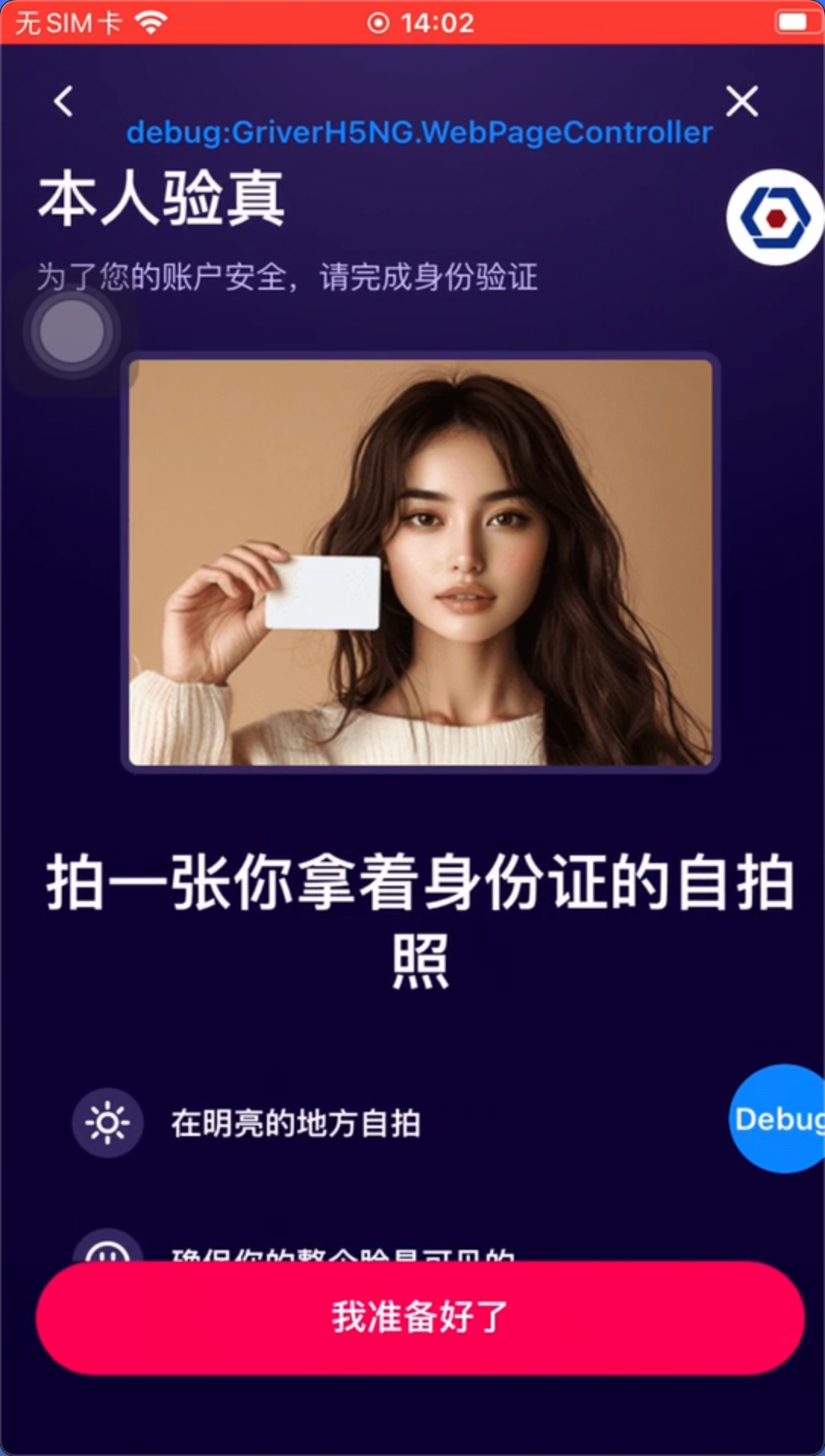Go back using the top-left arrow
825x1456 pixels.
[64, 101]
